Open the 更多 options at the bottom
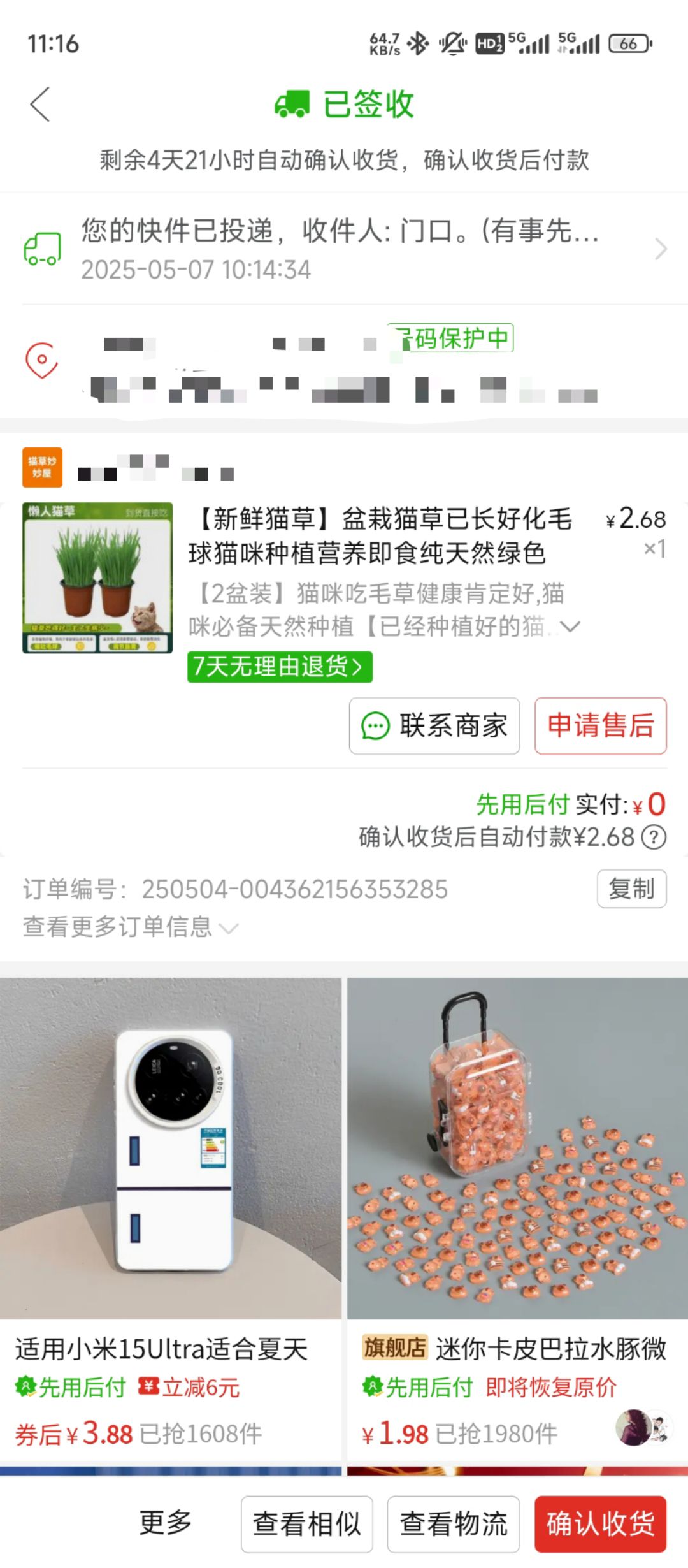 [166, 1523]
